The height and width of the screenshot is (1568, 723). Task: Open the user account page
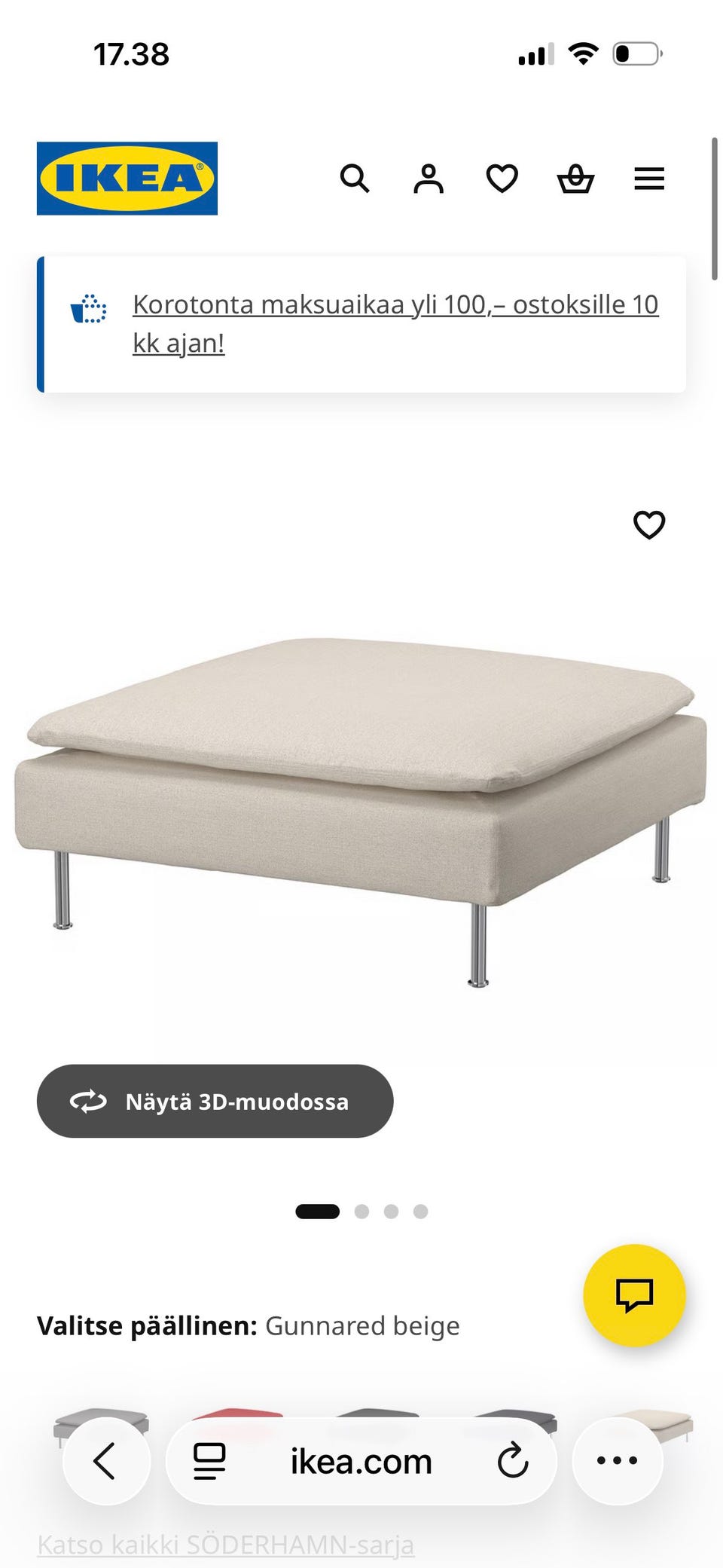429,179
